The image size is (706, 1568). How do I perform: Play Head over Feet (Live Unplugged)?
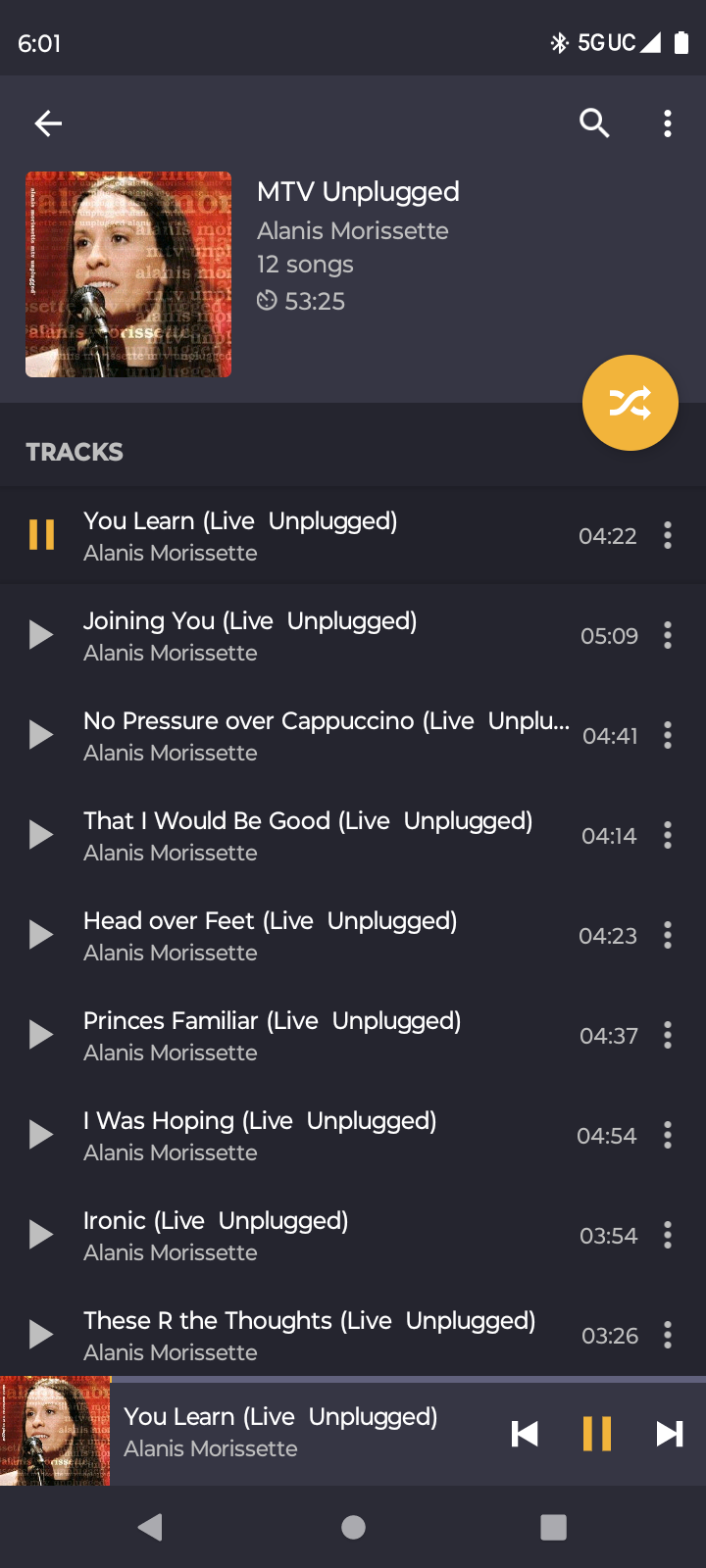[x=41, y=935]
